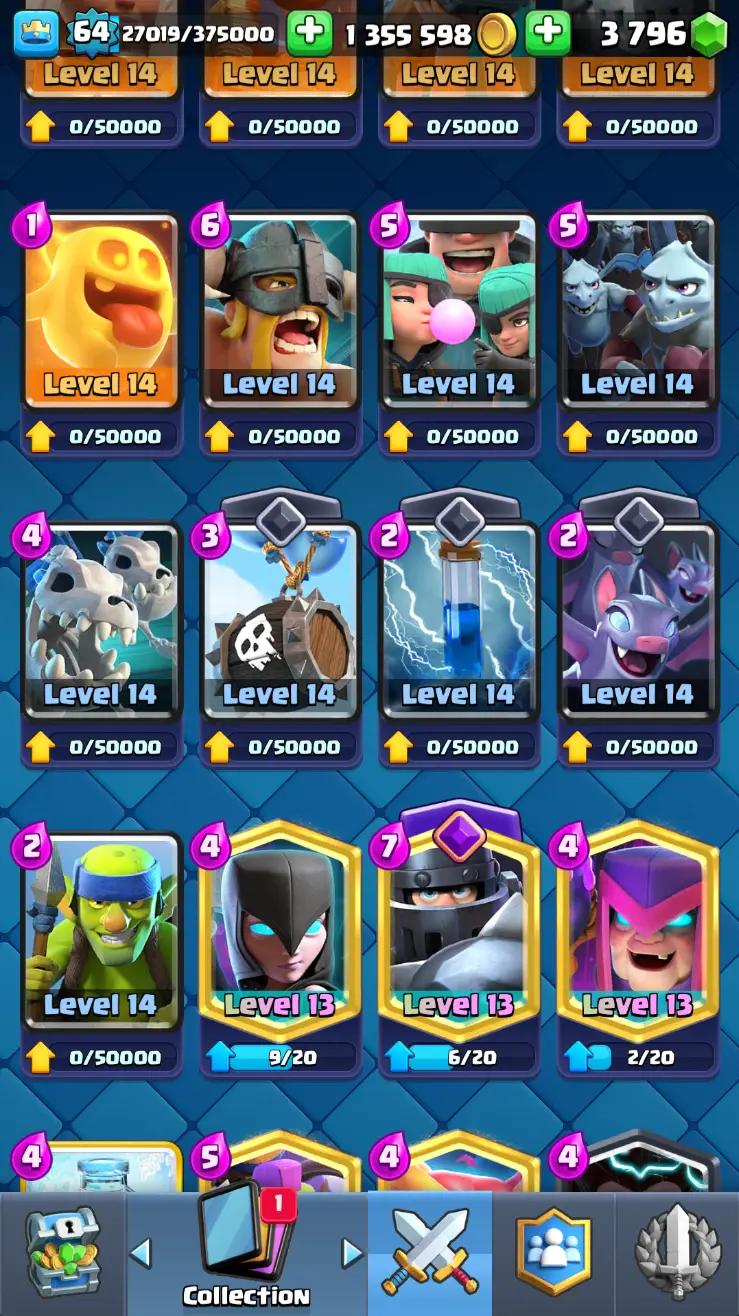Tap the green plus next to experience
This screenshot has height=1316, width=739.
pyautogui.click(x=310, y=34)
